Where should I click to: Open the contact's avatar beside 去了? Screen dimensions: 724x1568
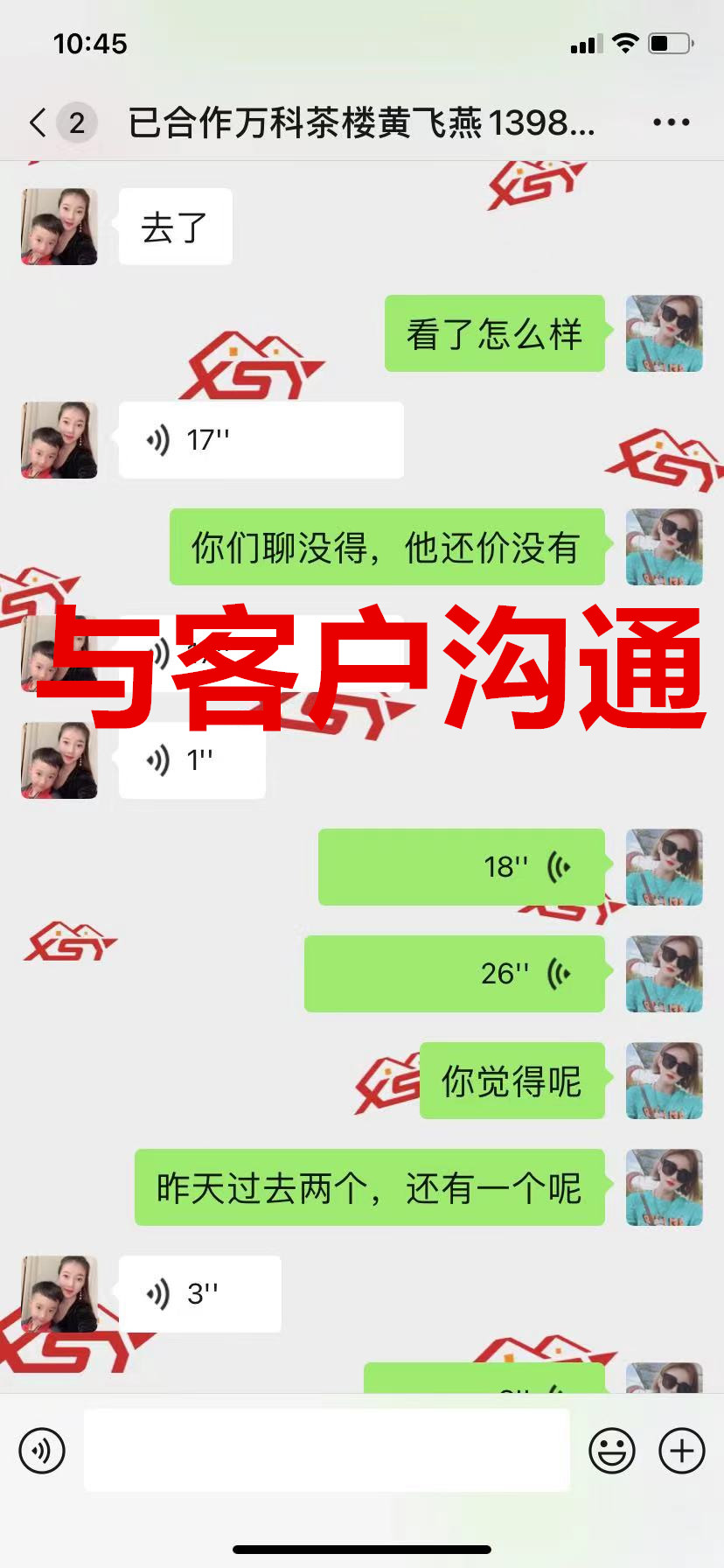coord(59,227)
